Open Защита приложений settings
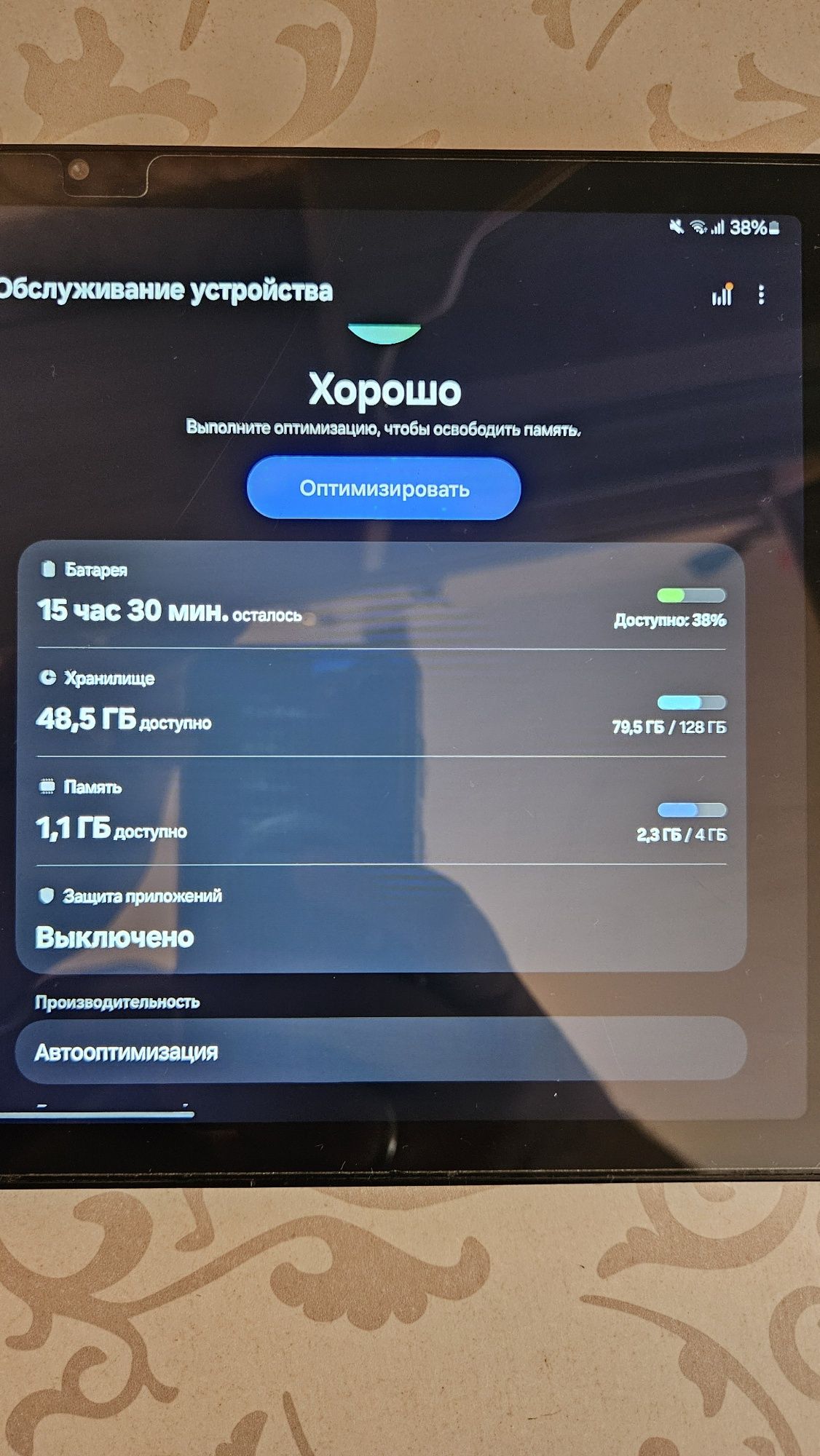 [x=382, y=918]
